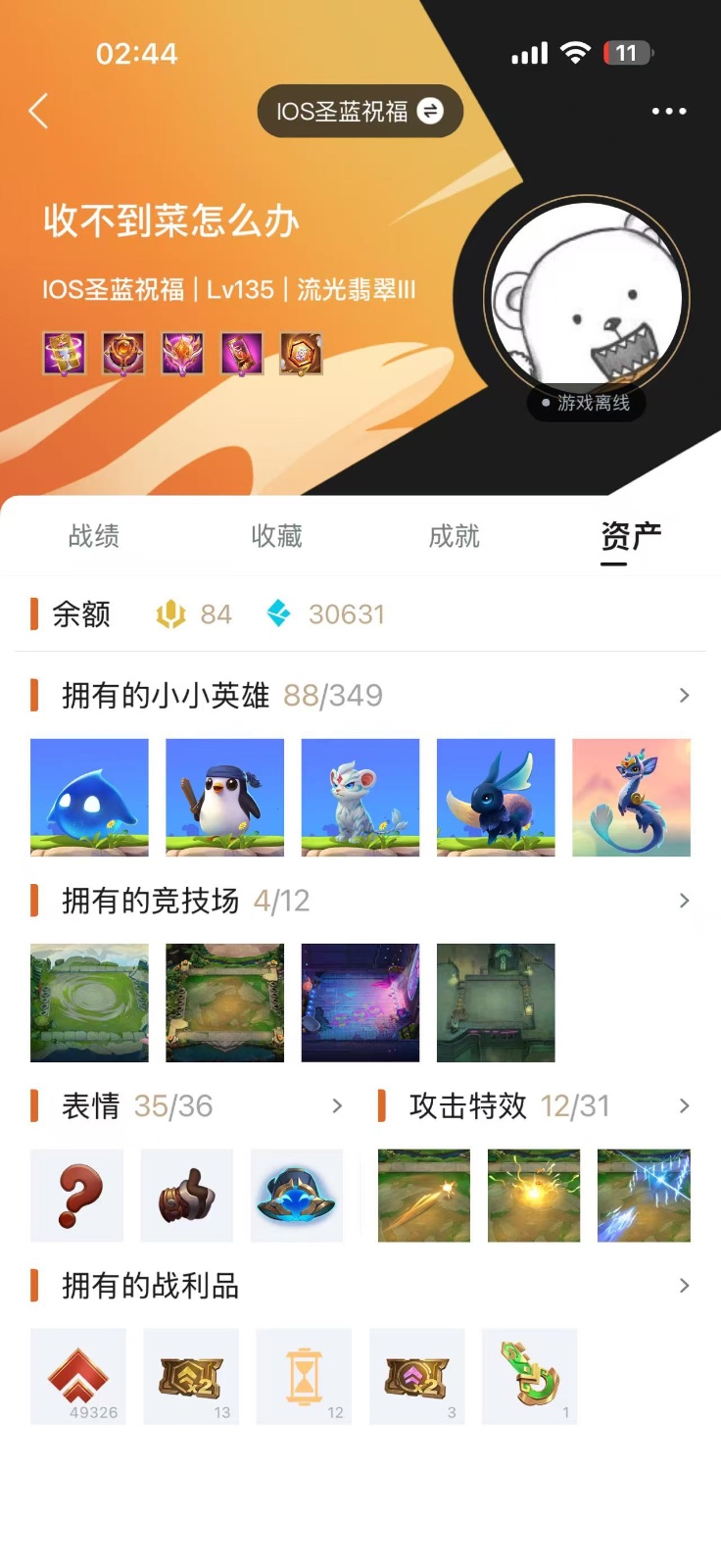Open the penguin little legend tile
Screen dimensions: 721x1568
tap(224, 798)
